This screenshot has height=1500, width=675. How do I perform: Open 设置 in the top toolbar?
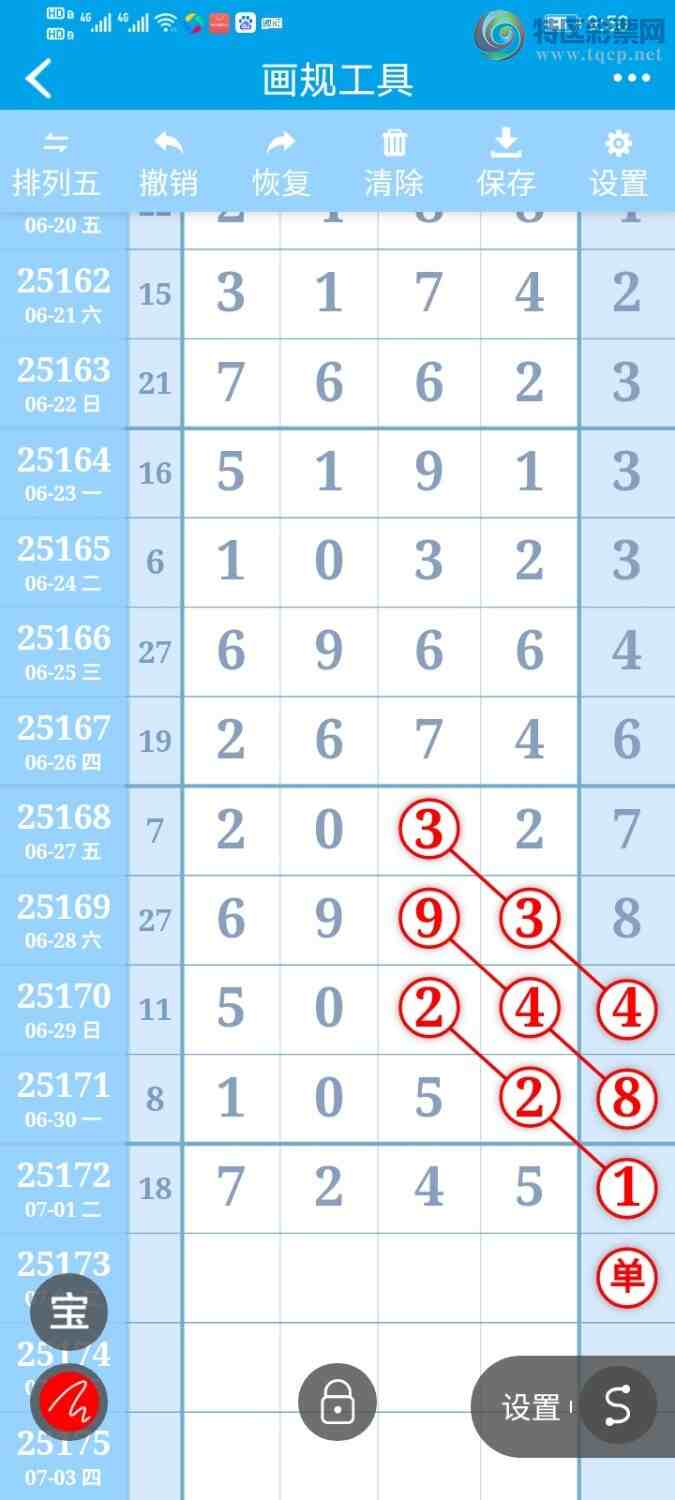[619, 165]
